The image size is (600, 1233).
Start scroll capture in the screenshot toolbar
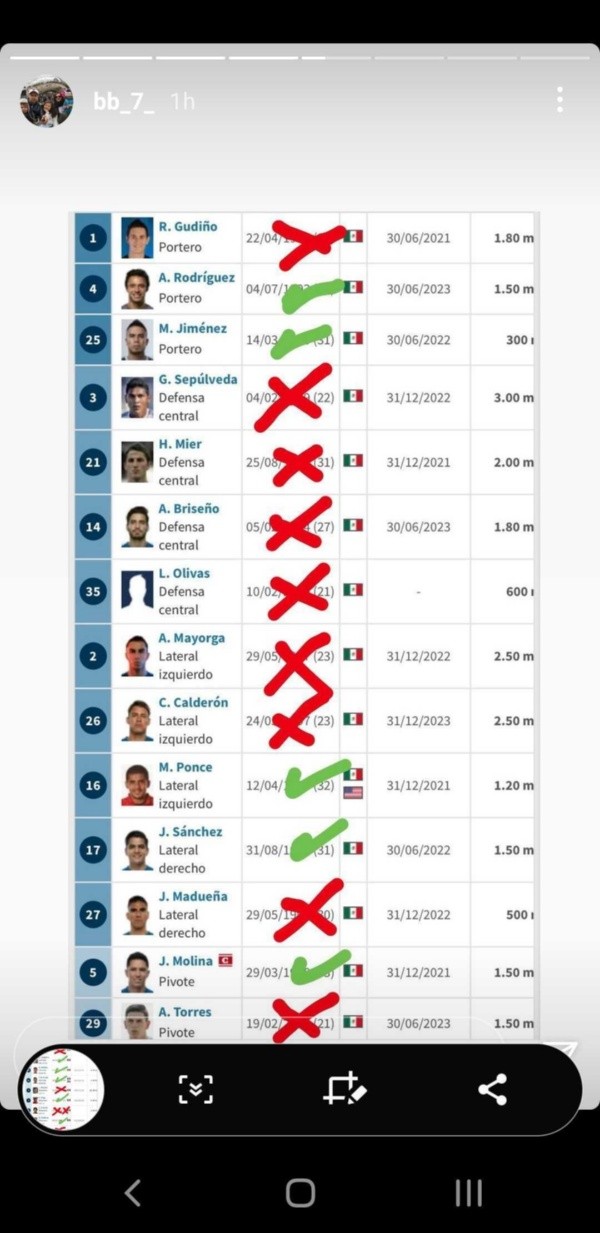click(196, 1089)
